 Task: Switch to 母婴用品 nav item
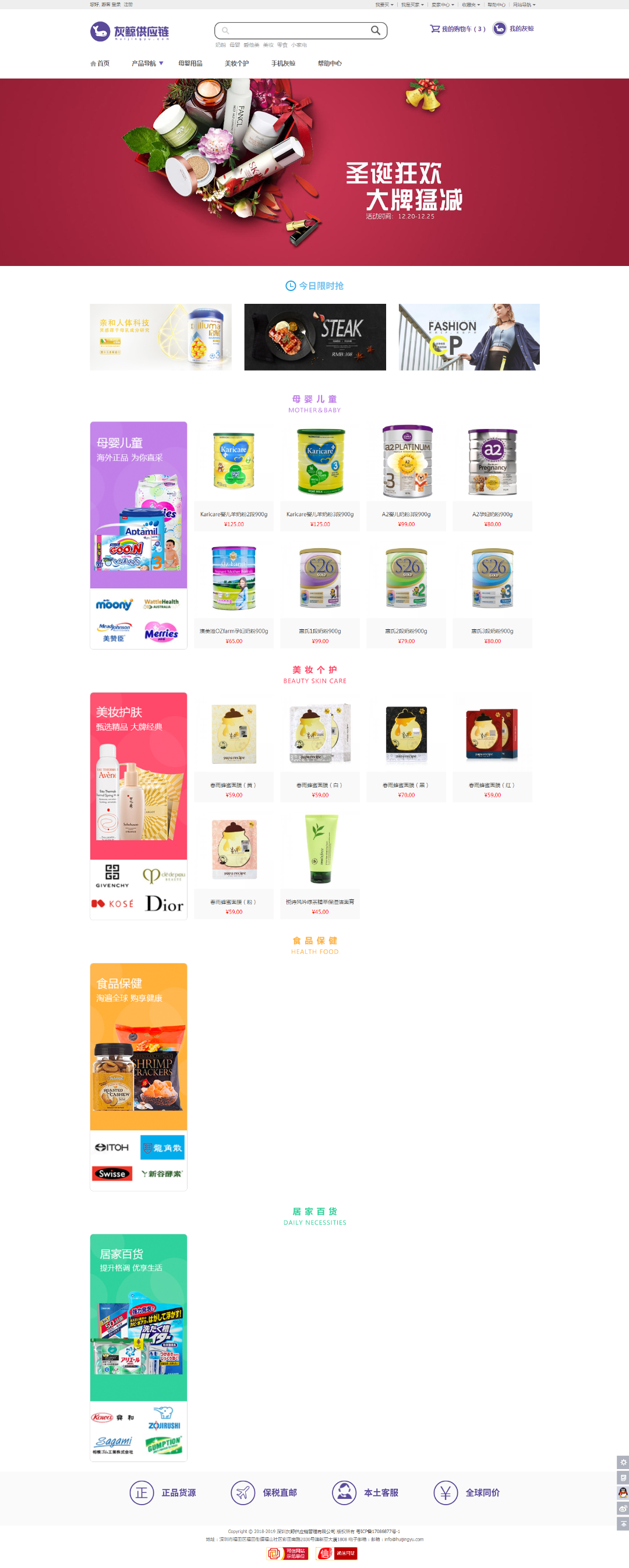190,63
